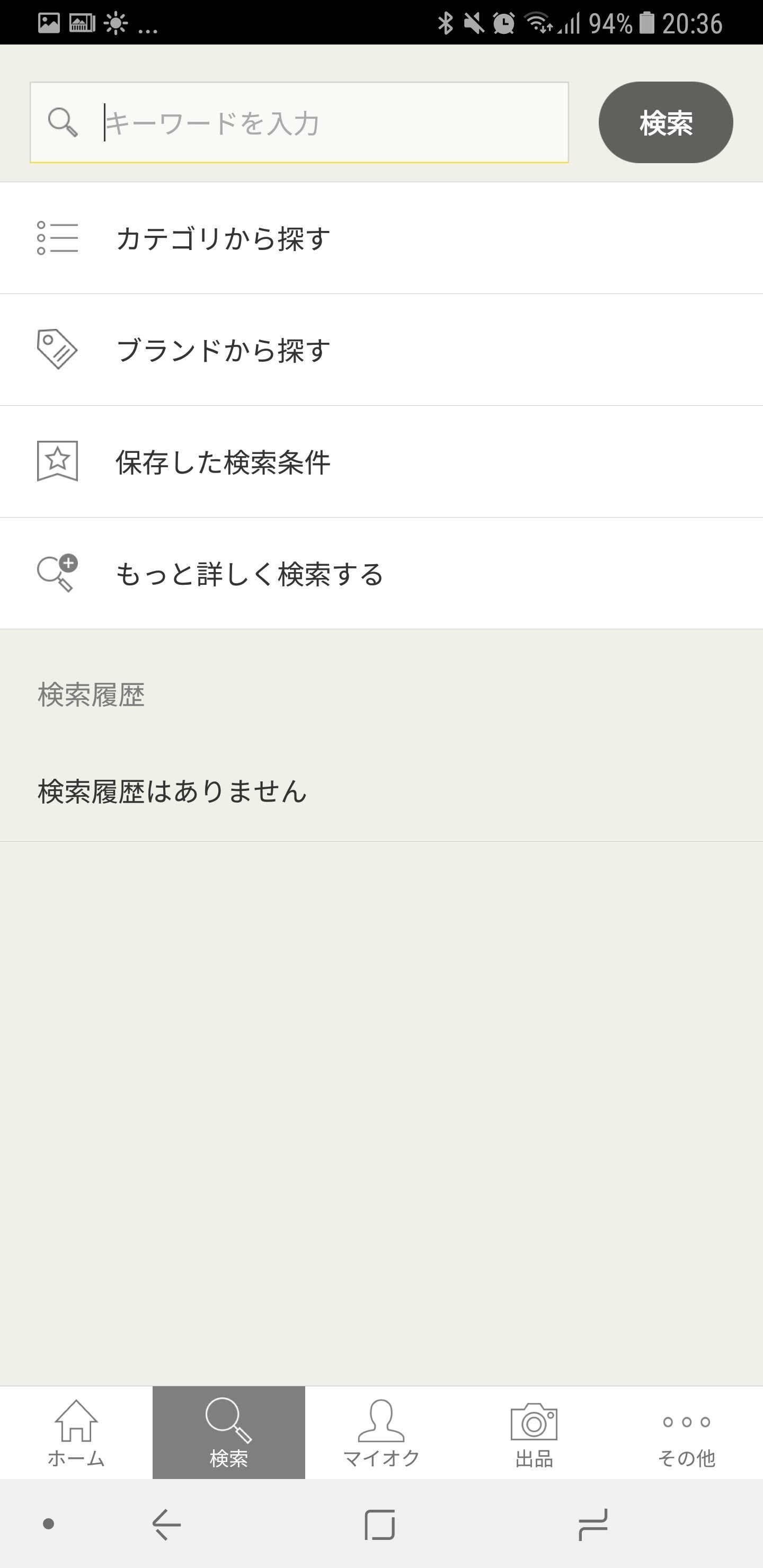Viewport: 763px width, 1568px height.
Task: Switch to the ホーム tab
Action: pyautogui.click(x=76, y=1433)
